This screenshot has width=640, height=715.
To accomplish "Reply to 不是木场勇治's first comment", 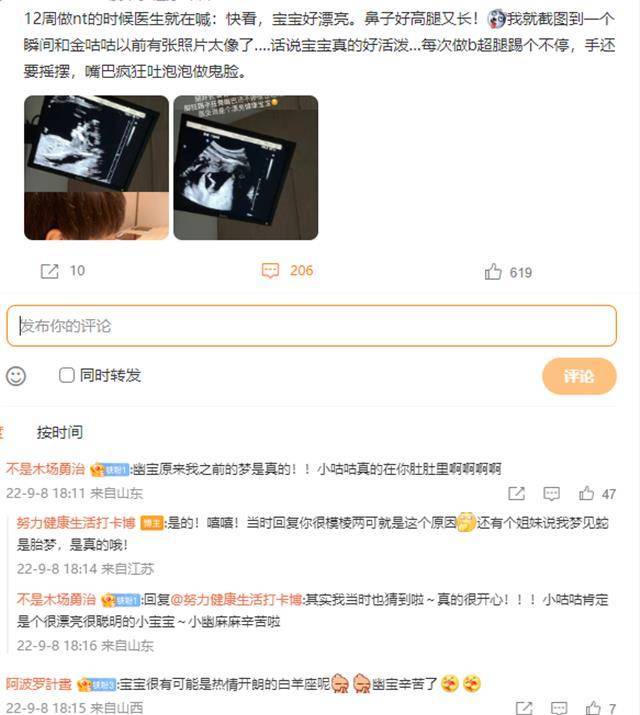I will pos(552,493).
